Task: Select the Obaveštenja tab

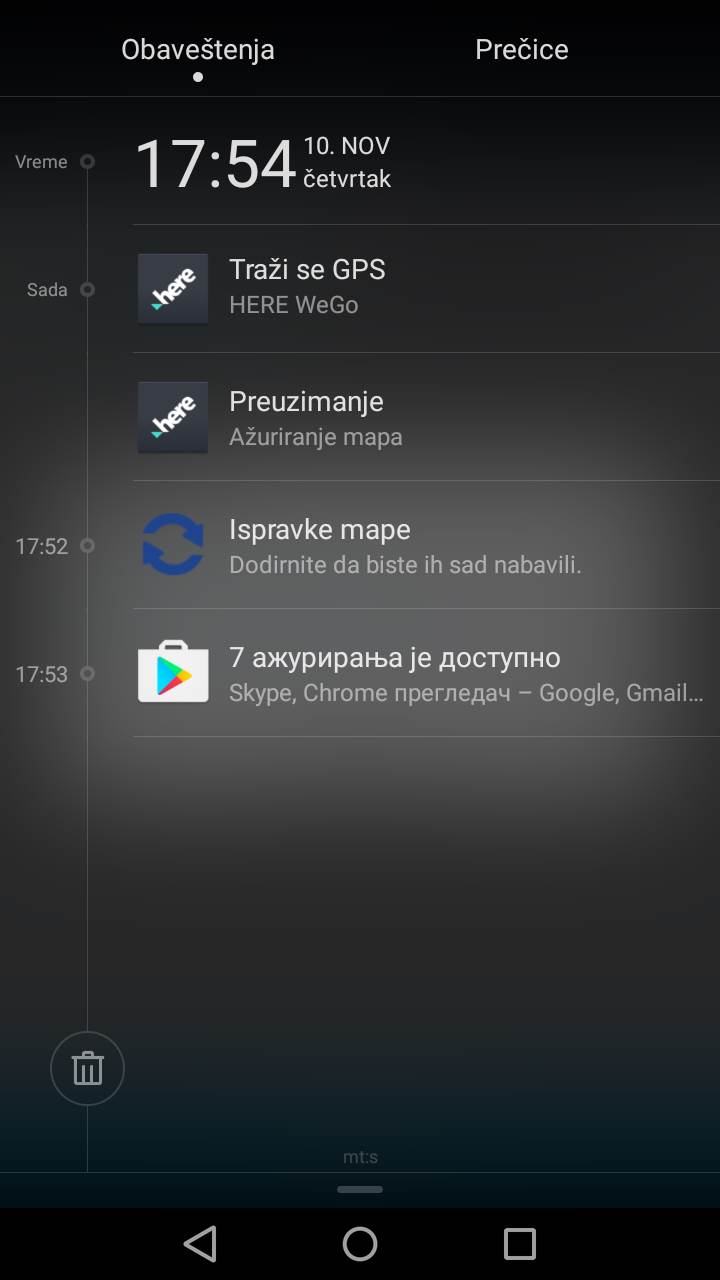Action: click(197, 49)
